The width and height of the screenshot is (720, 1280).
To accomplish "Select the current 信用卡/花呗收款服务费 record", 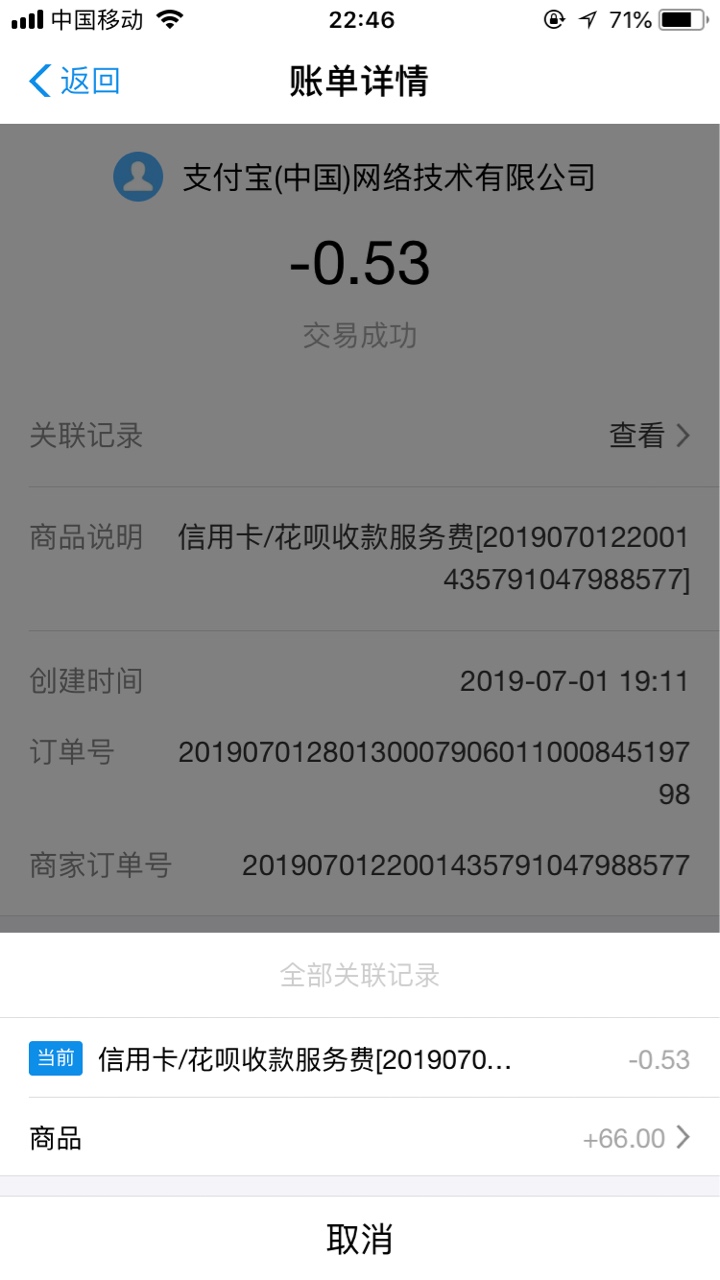I will (360, 1059).
